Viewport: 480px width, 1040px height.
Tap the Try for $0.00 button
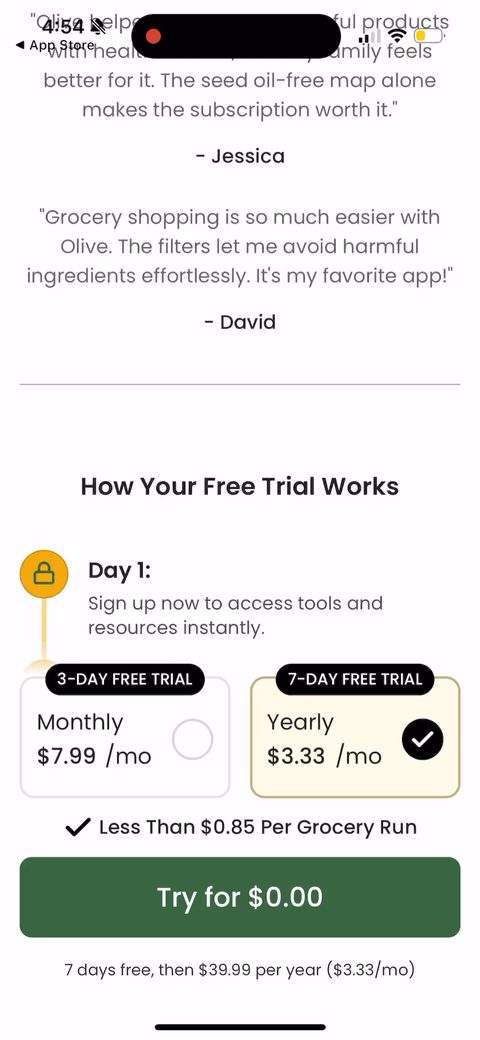[x=240, y=897]
